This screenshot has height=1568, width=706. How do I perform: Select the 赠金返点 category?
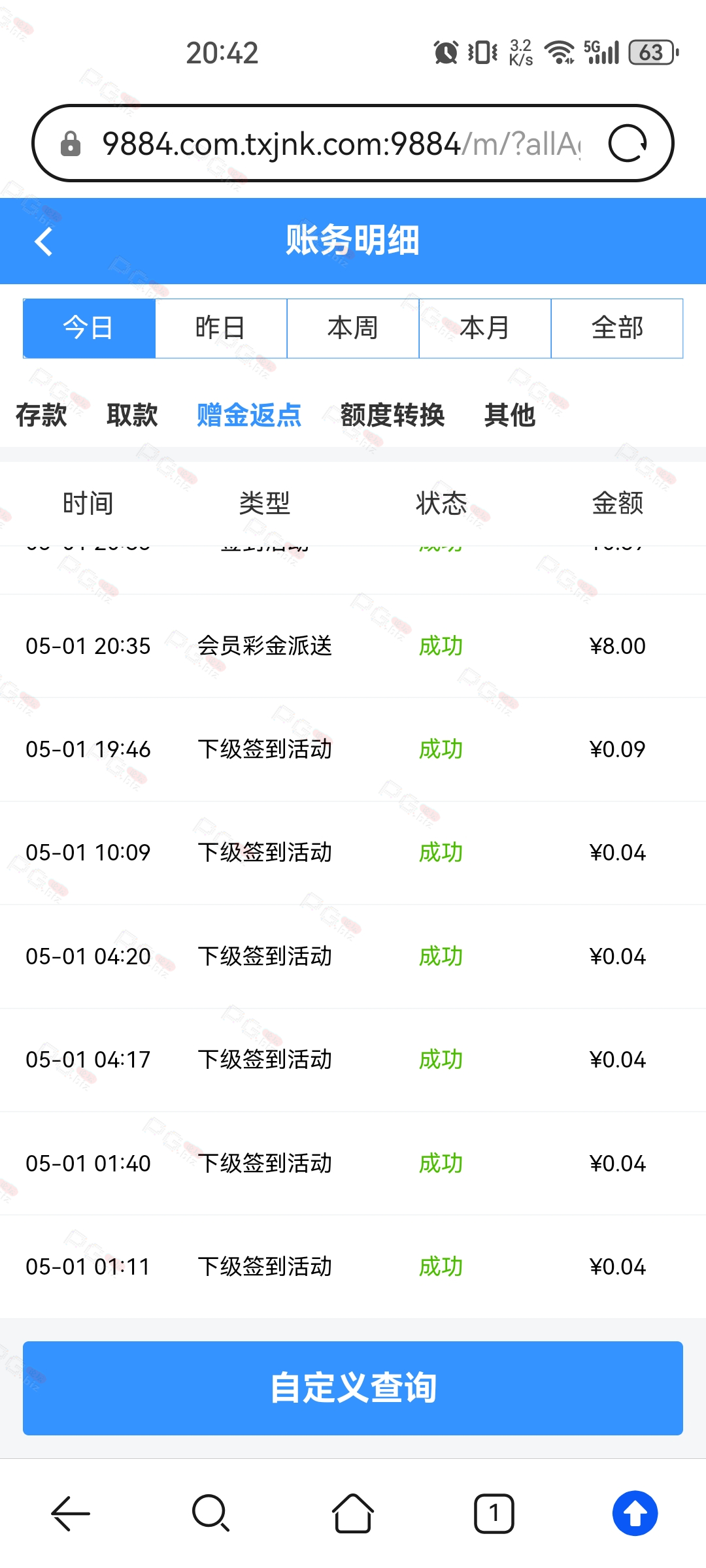(x=249, y=415)
